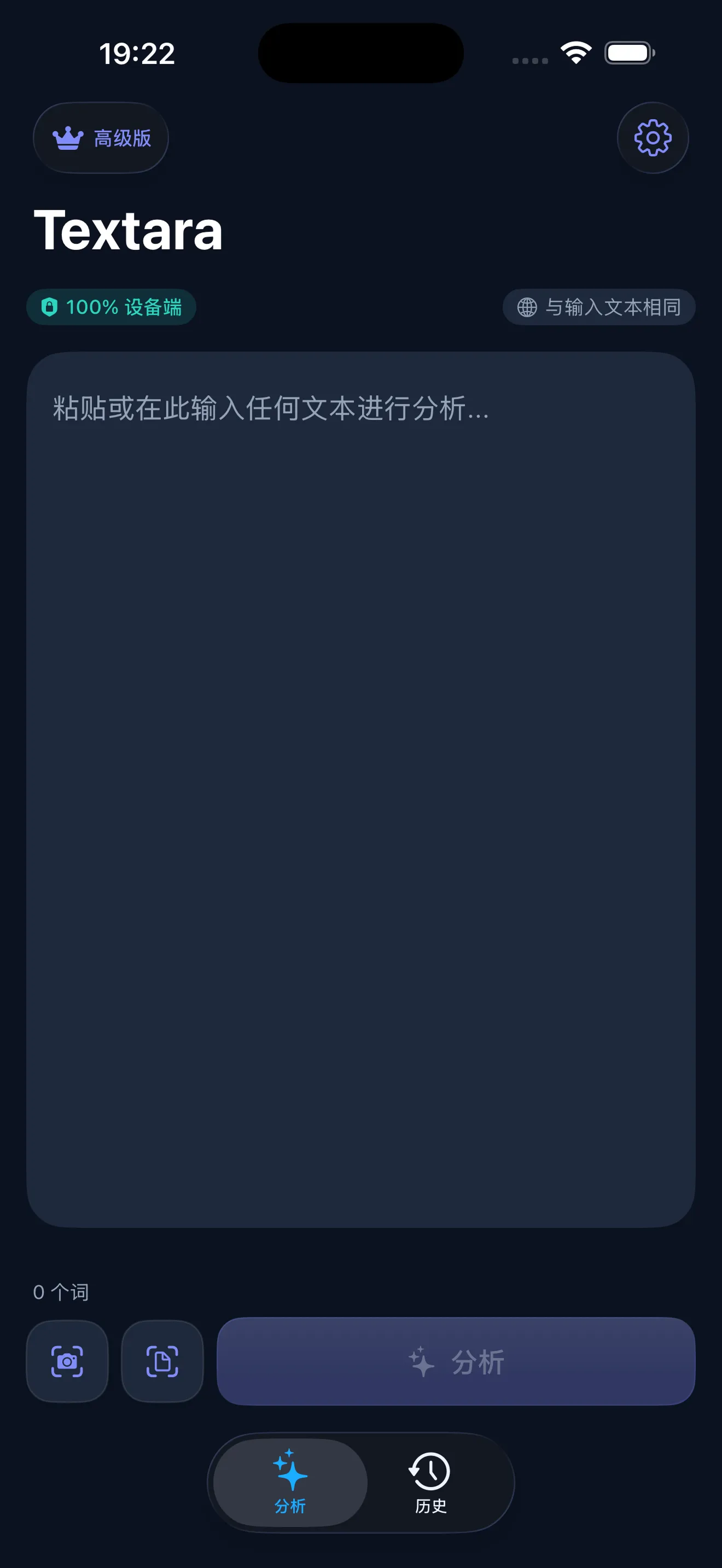This screenshot has width=722, height=1568.
Task: Open the camera text scanner
Action: (67, 1361)
